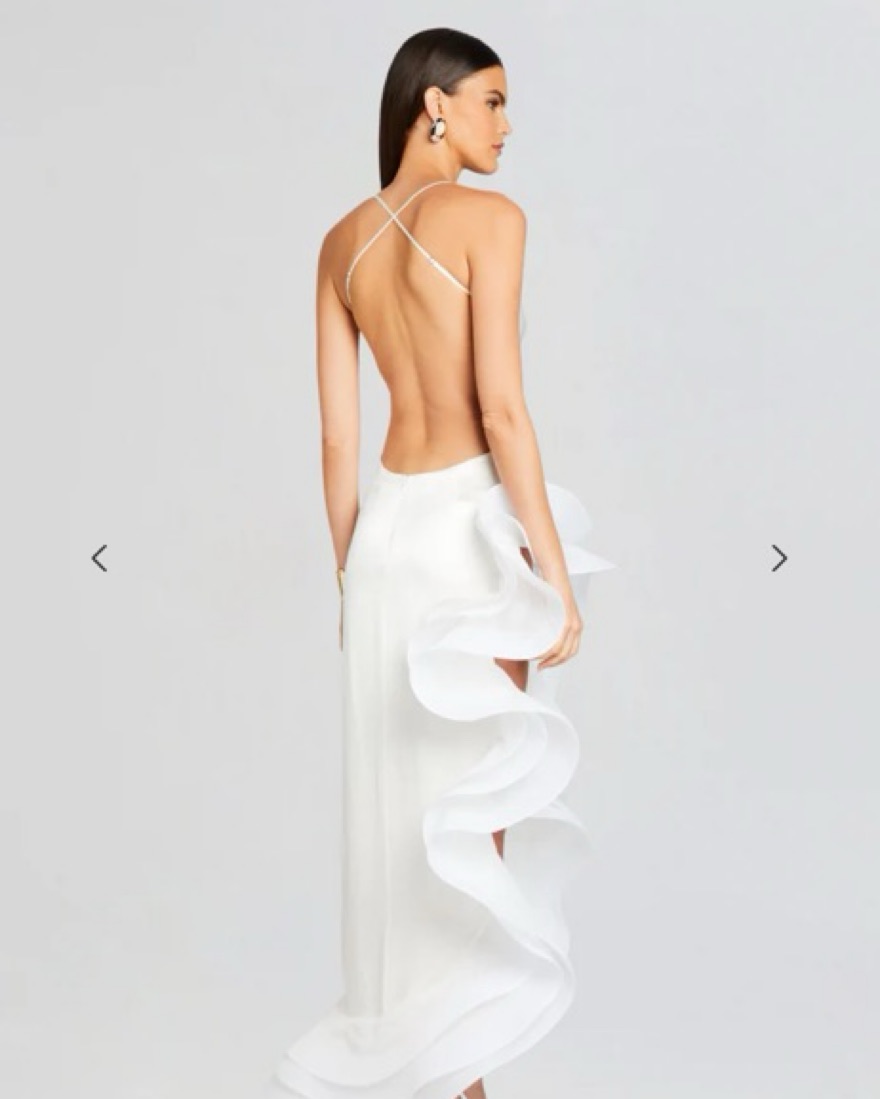Open the white dress photo full screen
Image resolution: width=880 pixels, height=1099 pixels.
[440, 600]
